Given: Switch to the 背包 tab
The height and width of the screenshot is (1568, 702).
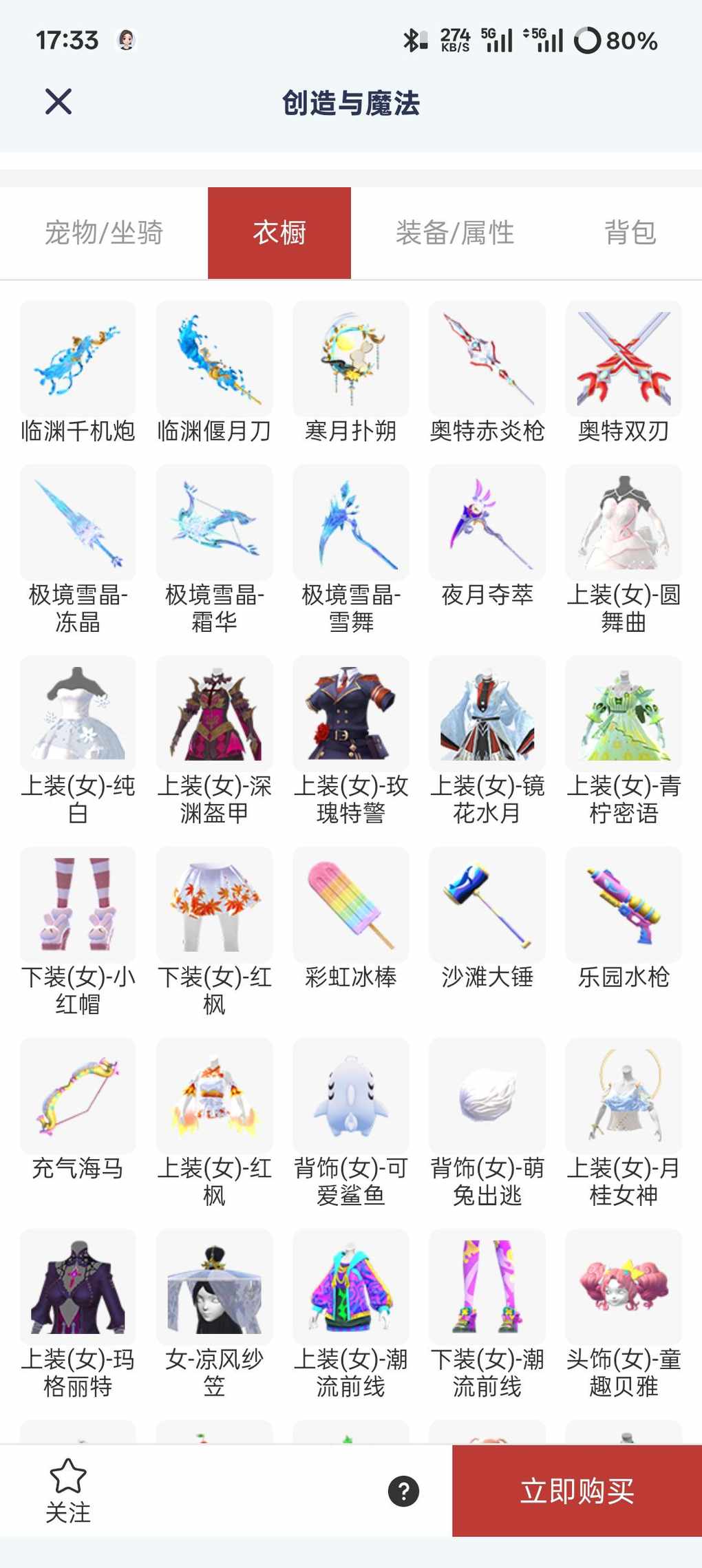Looking at the screenshot, I should [x=630, y=233].
